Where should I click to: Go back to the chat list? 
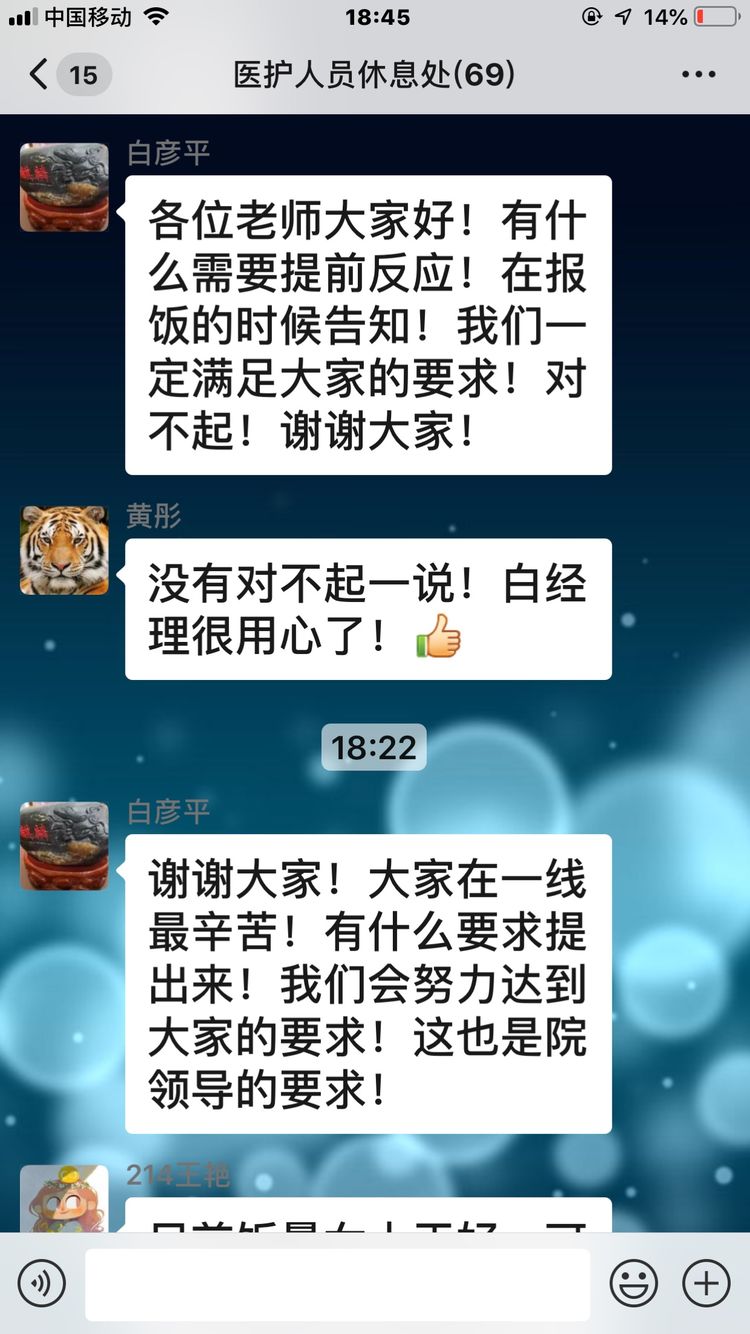pos(40,75)
